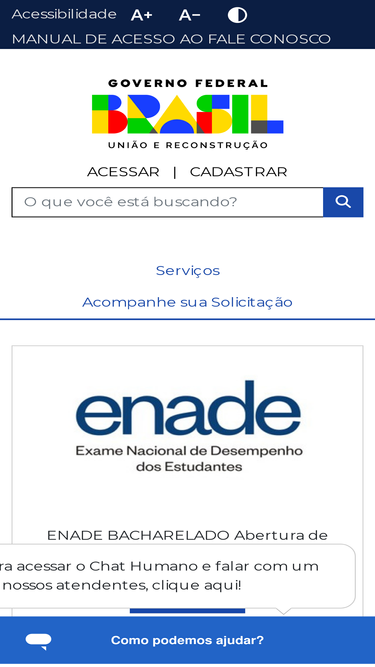Toggle the high contrast mode icon
The image size is (375, 667).
[237, 15]
